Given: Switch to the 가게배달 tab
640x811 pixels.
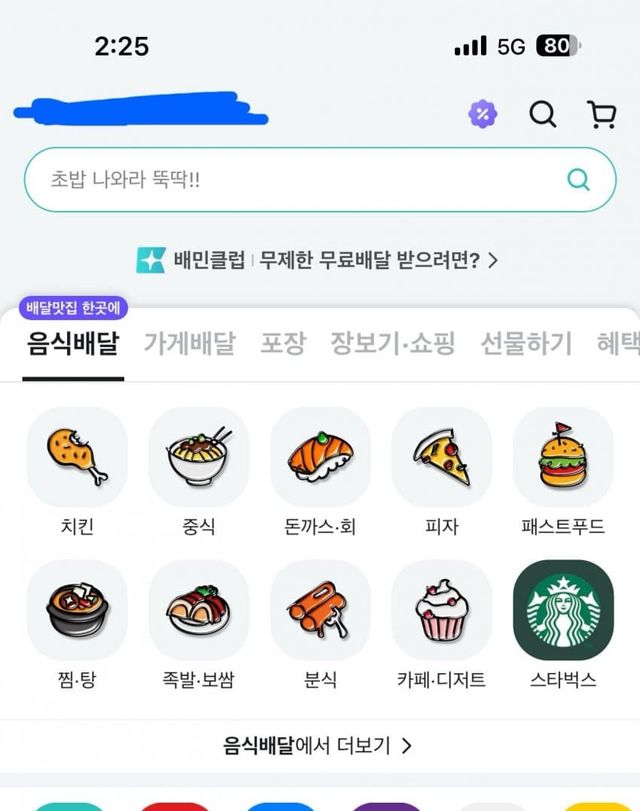Looking at the screenshot, I should click(189, 344).
